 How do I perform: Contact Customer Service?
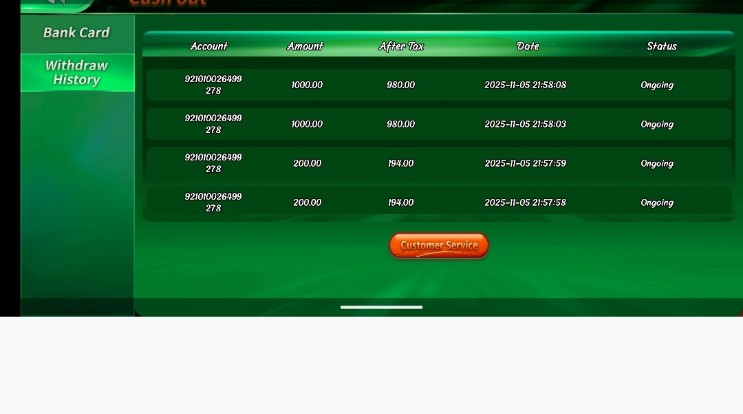click(x=439, y=245)
